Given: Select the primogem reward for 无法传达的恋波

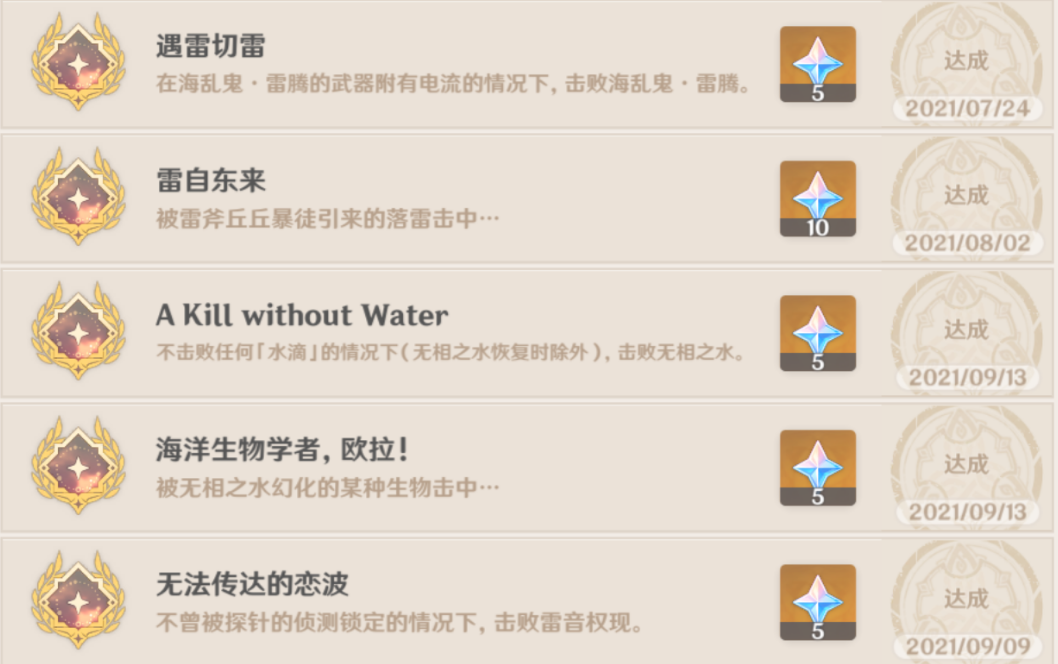Looking at the screenshot, I should (x=817, y=602).
